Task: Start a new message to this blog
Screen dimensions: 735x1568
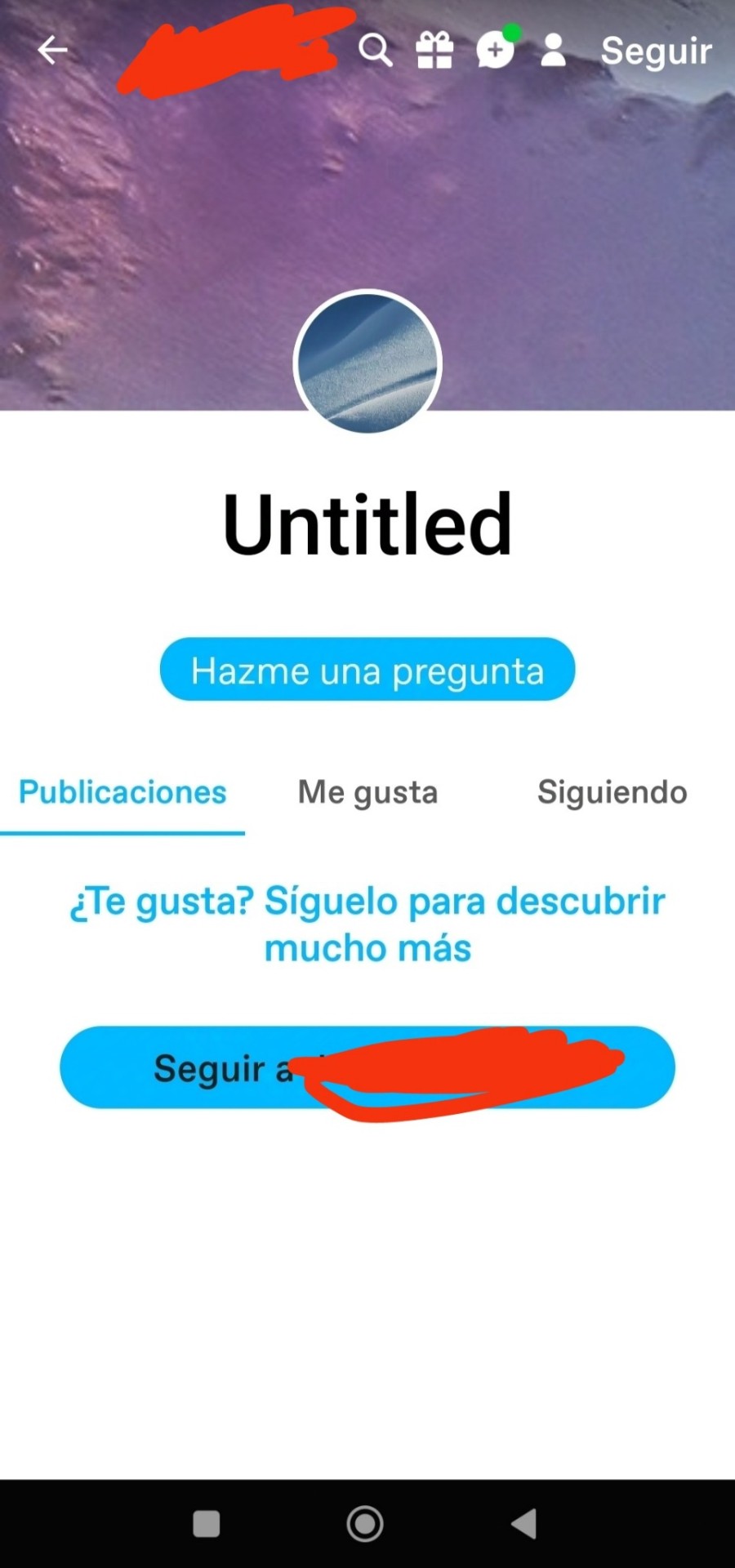Action: (x=495, y=50)
